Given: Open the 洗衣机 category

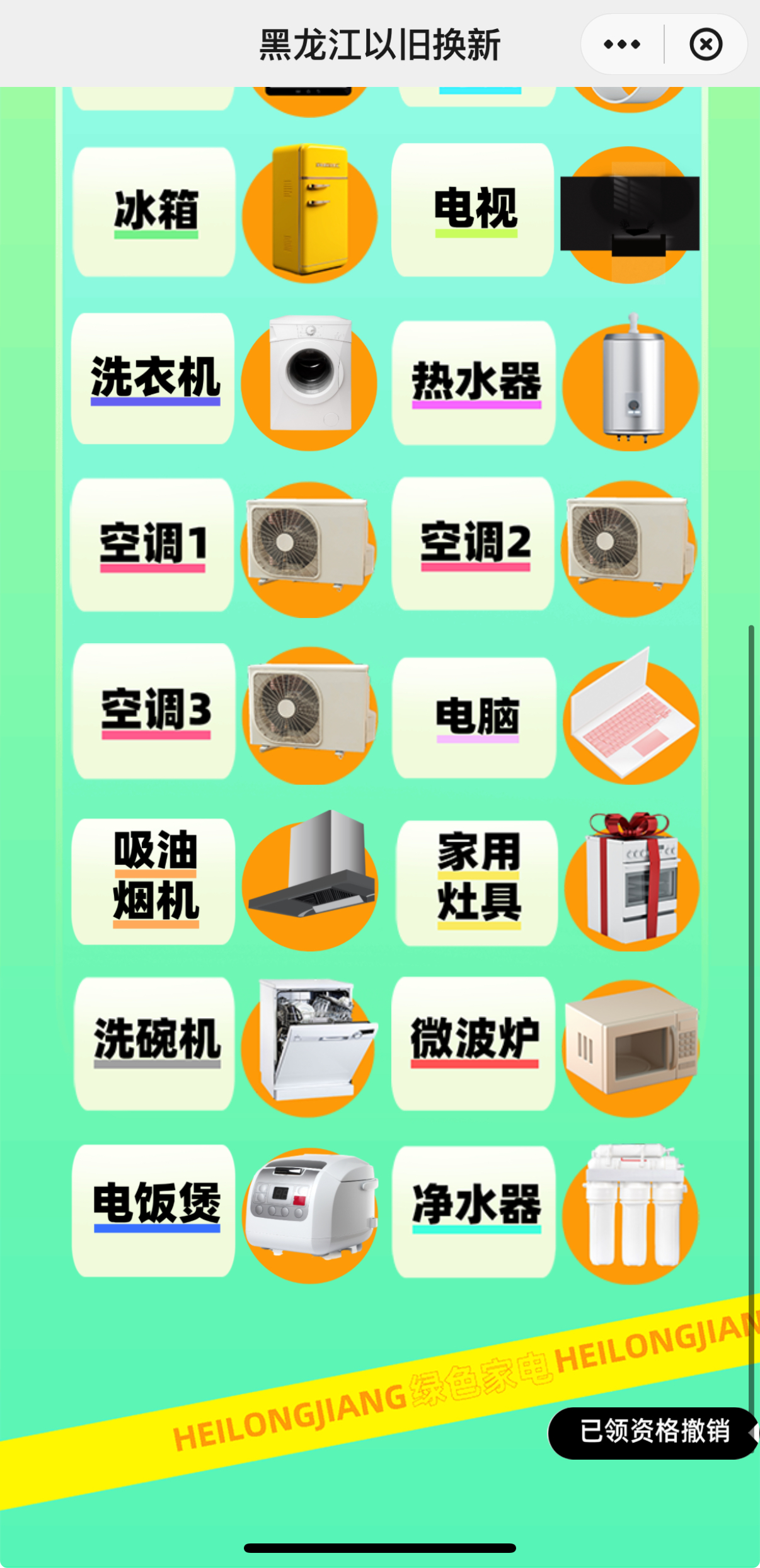Looking at the screenshot, I should (x=153, y=379).
